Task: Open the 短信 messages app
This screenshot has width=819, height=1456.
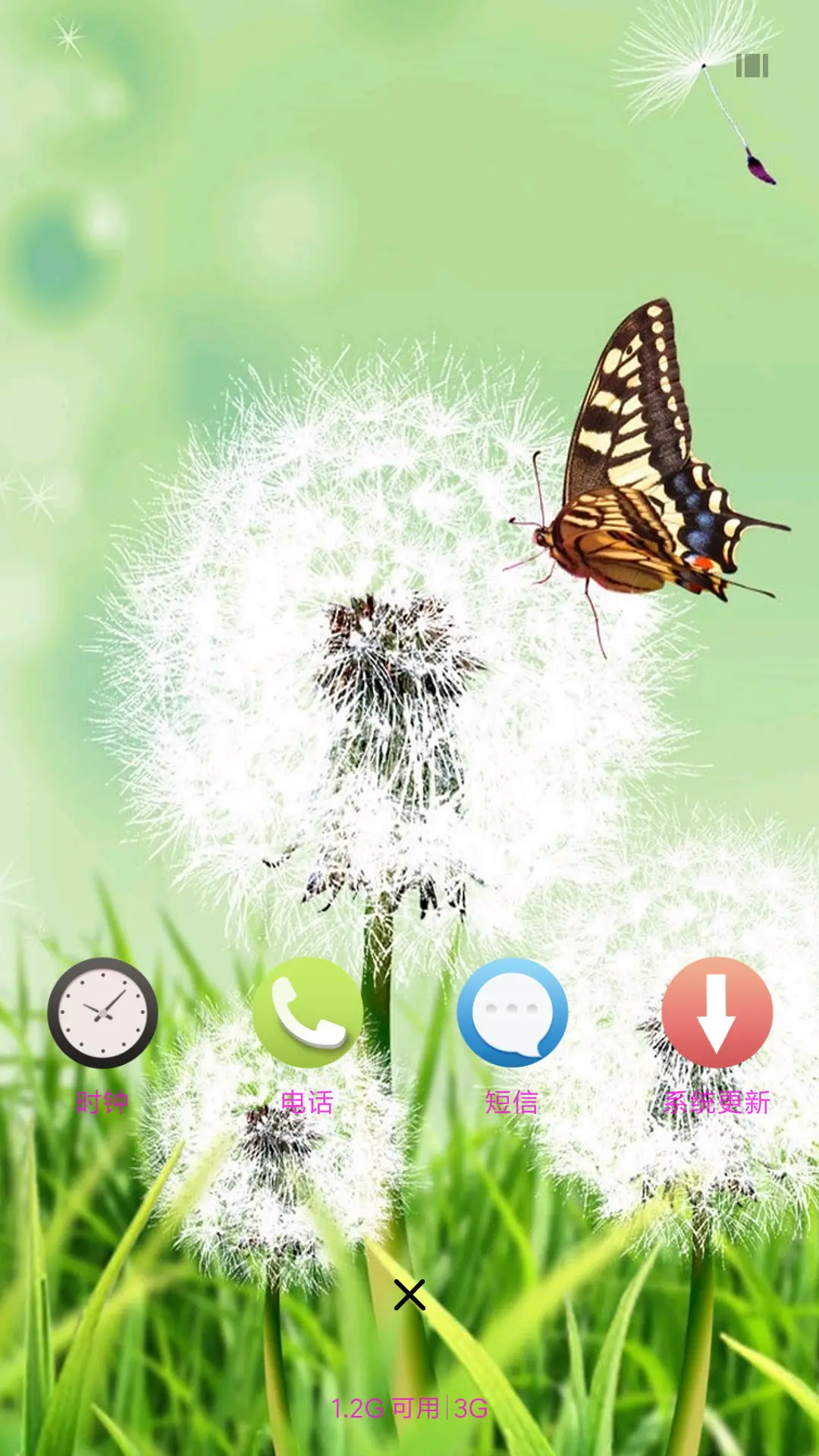Action: coord(512,1013)
